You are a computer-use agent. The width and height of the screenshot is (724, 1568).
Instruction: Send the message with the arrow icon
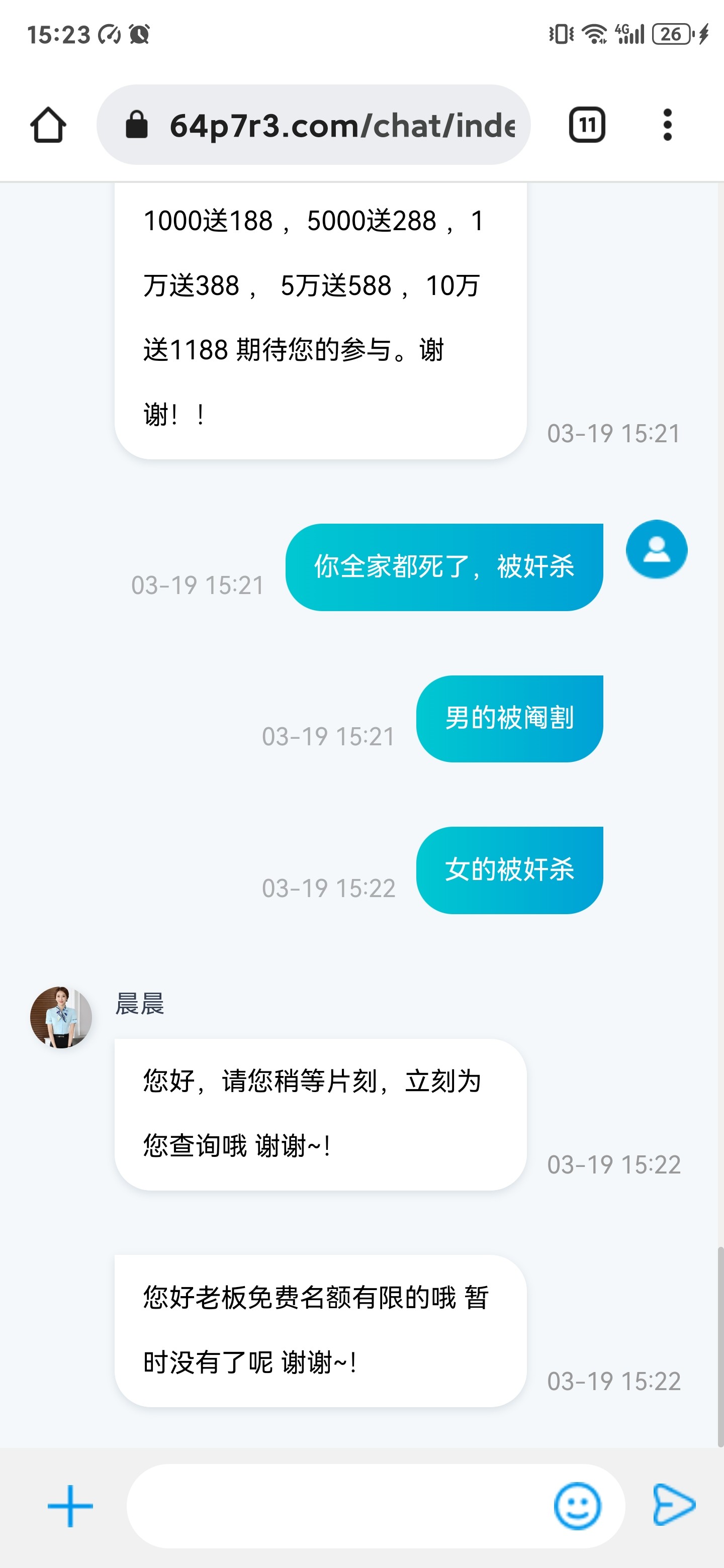tap(673, 1505)
